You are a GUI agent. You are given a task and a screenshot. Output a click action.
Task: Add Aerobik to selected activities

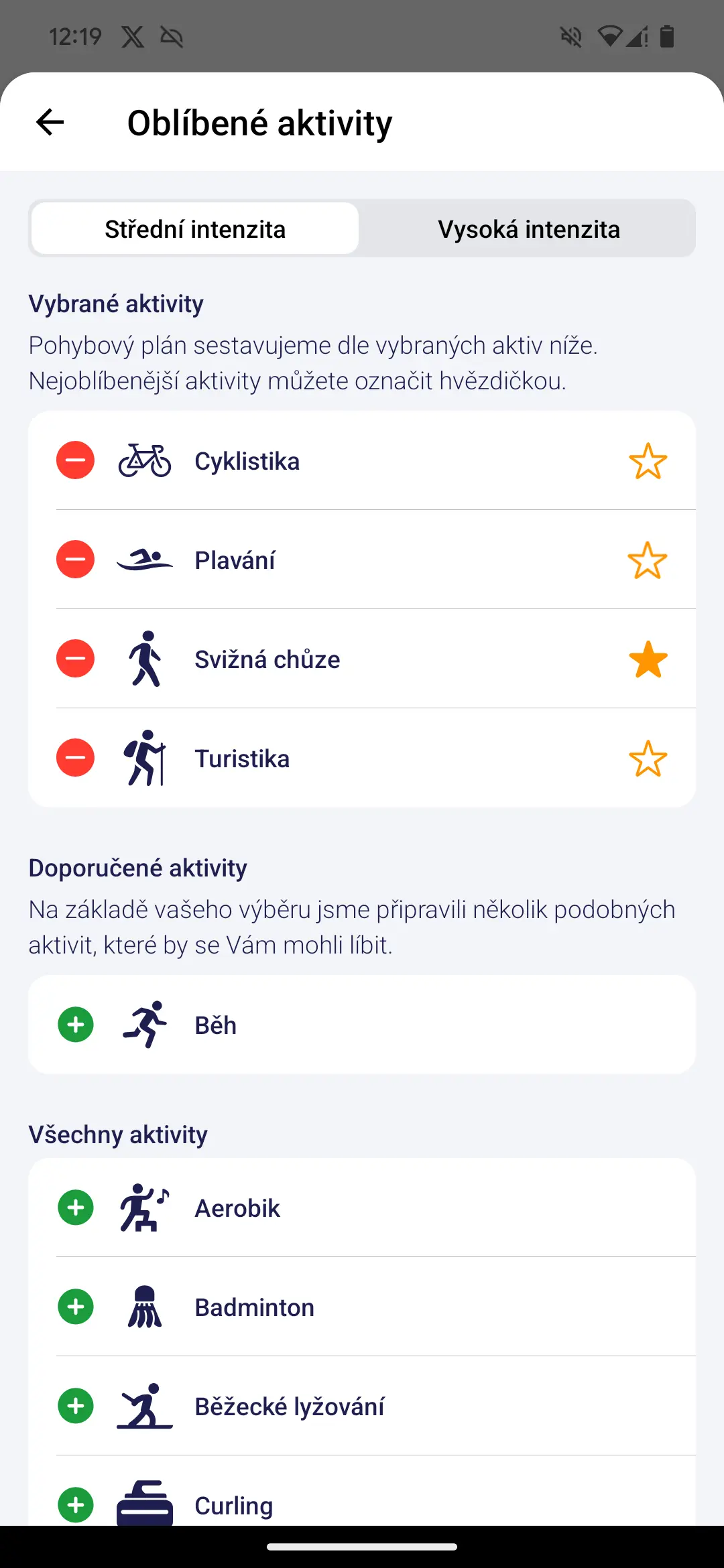pos(76,1208)
